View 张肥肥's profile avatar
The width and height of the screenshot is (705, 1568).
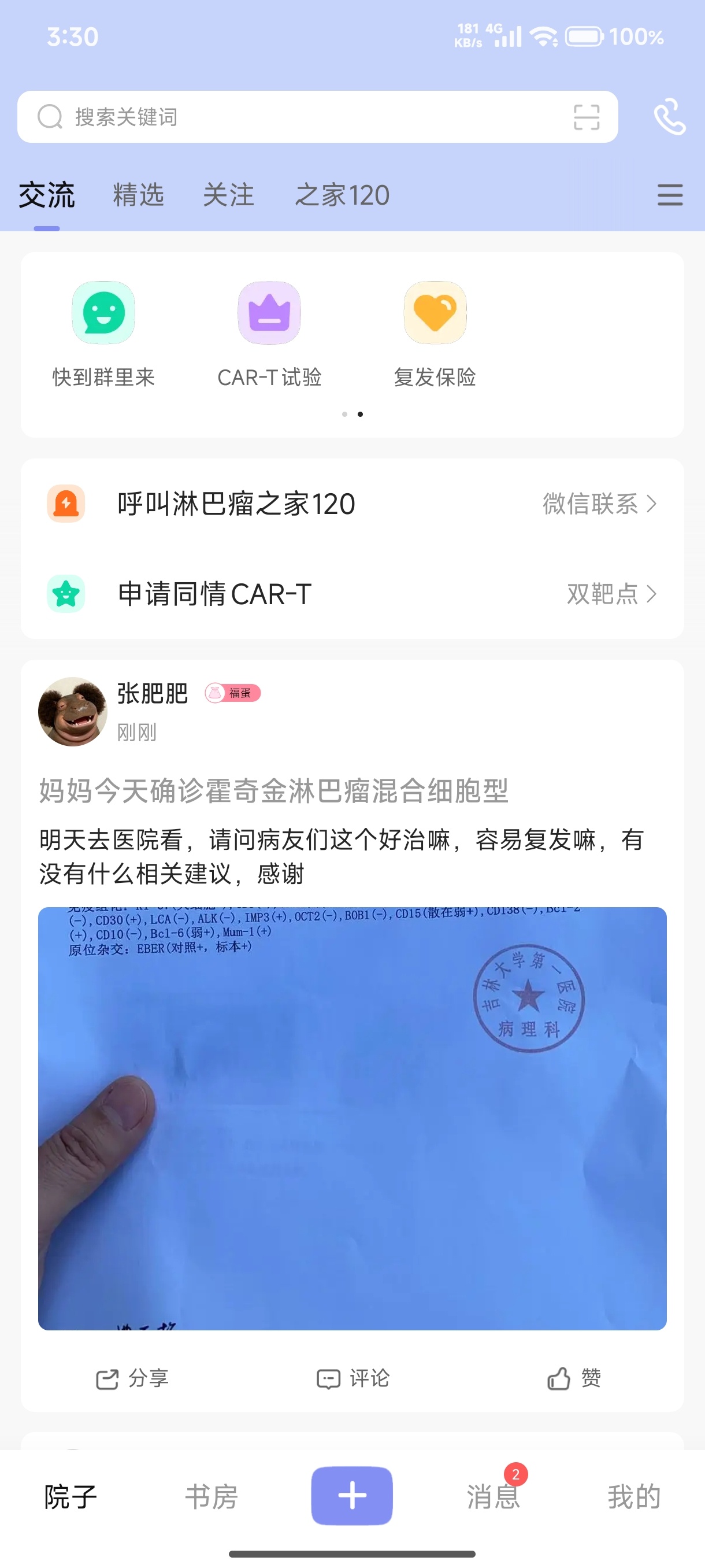(72, 712)
